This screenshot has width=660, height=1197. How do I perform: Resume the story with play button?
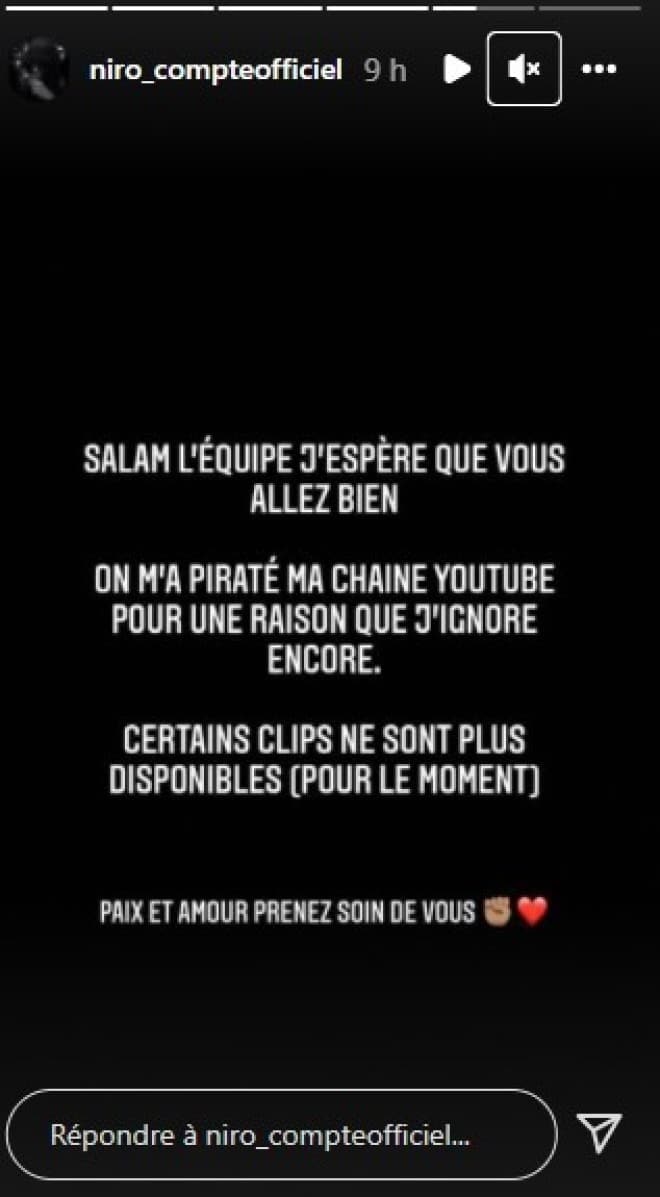coord(456,69)
